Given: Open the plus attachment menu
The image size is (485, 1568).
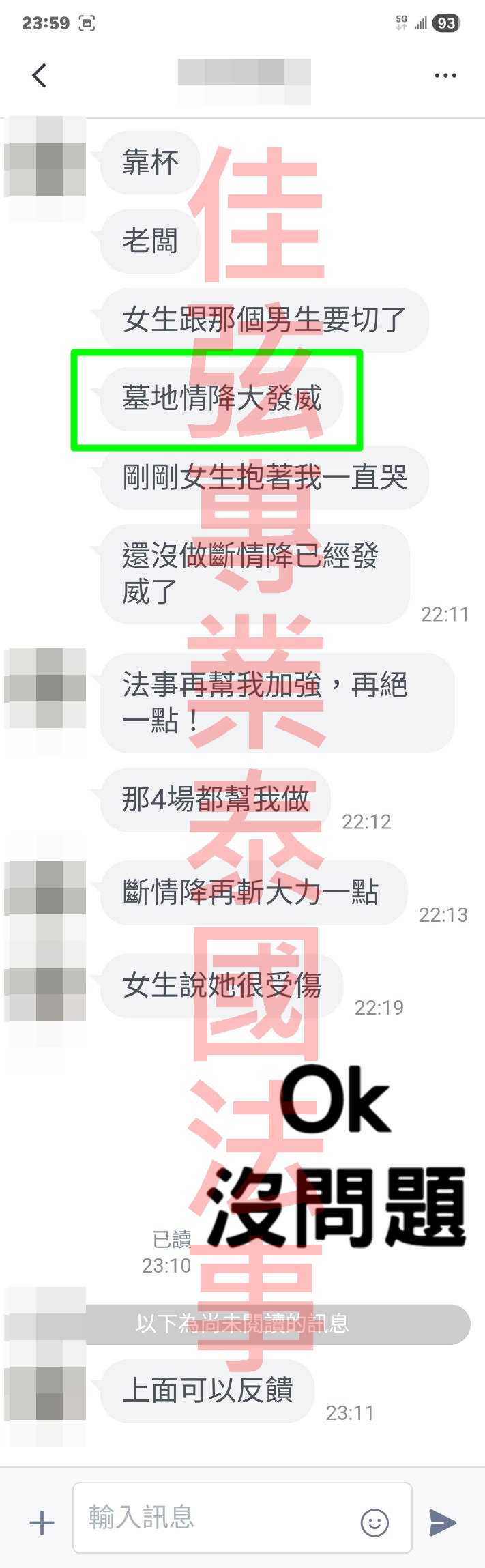Looking at the screenshot, I should [42, 1522].
